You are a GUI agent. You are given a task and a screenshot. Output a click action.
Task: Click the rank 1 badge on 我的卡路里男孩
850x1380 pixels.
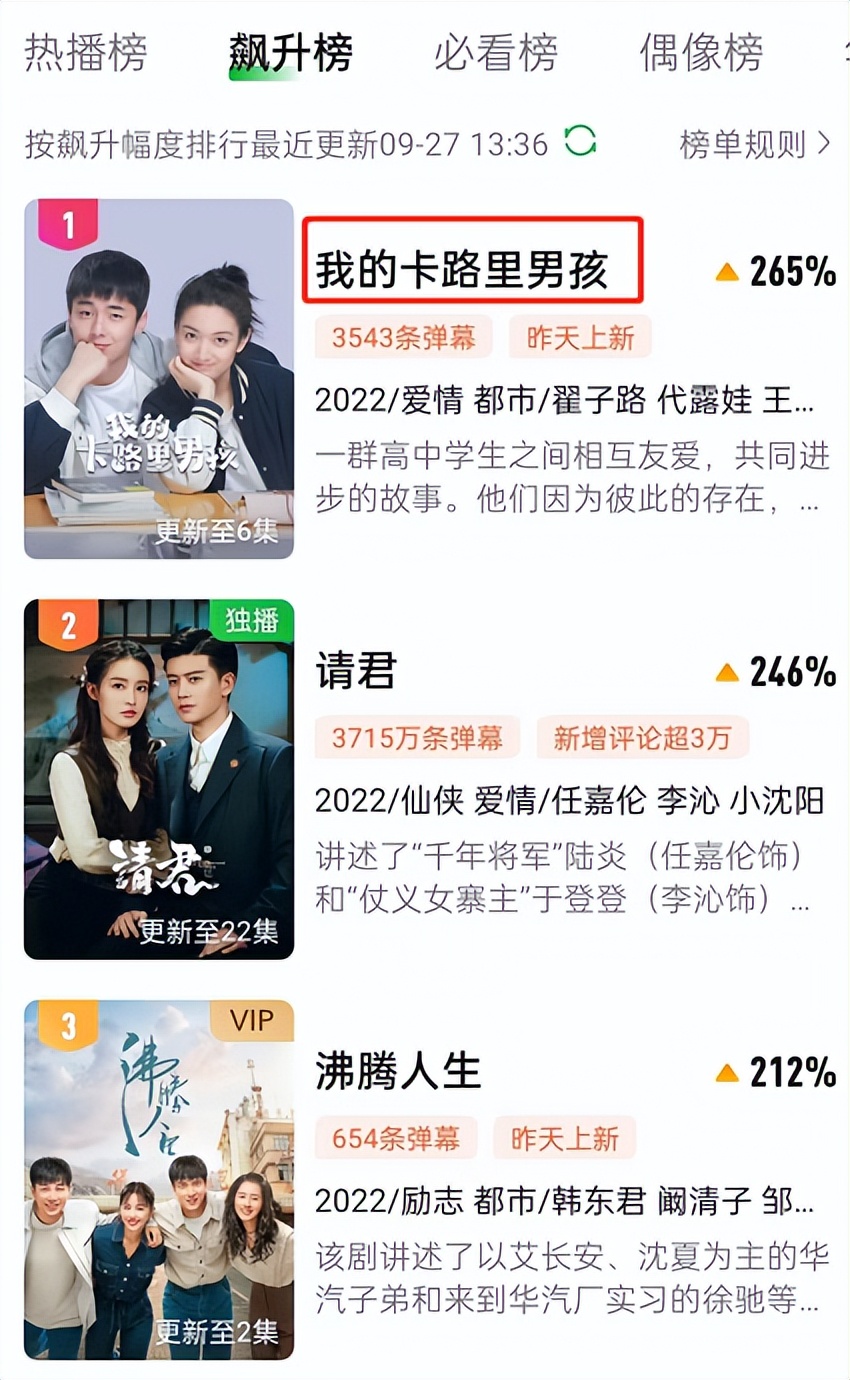[66, 220]
